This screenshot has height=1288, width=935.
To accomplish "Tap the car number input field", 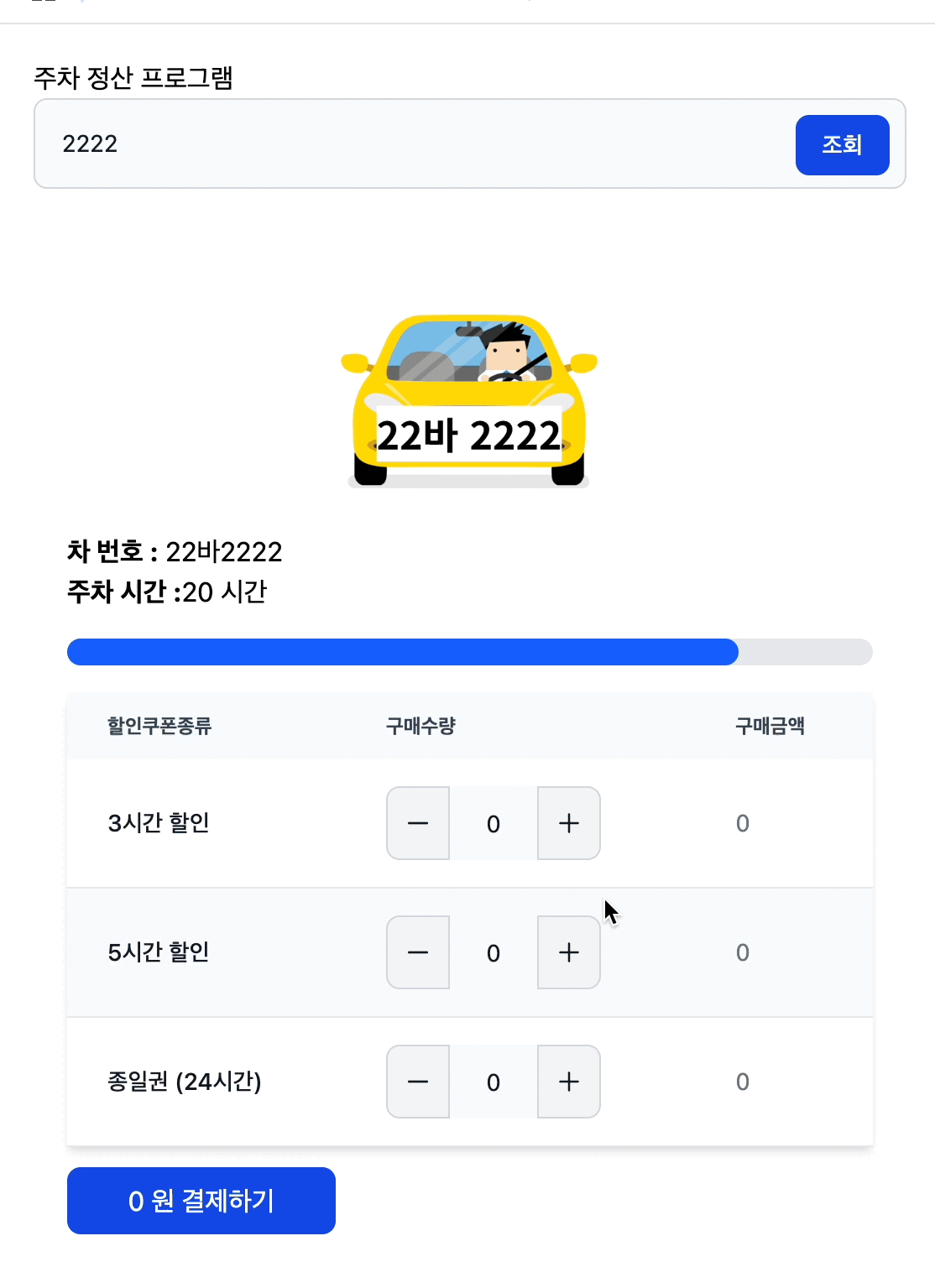I will pyautogui.click(x=411, y=144).
